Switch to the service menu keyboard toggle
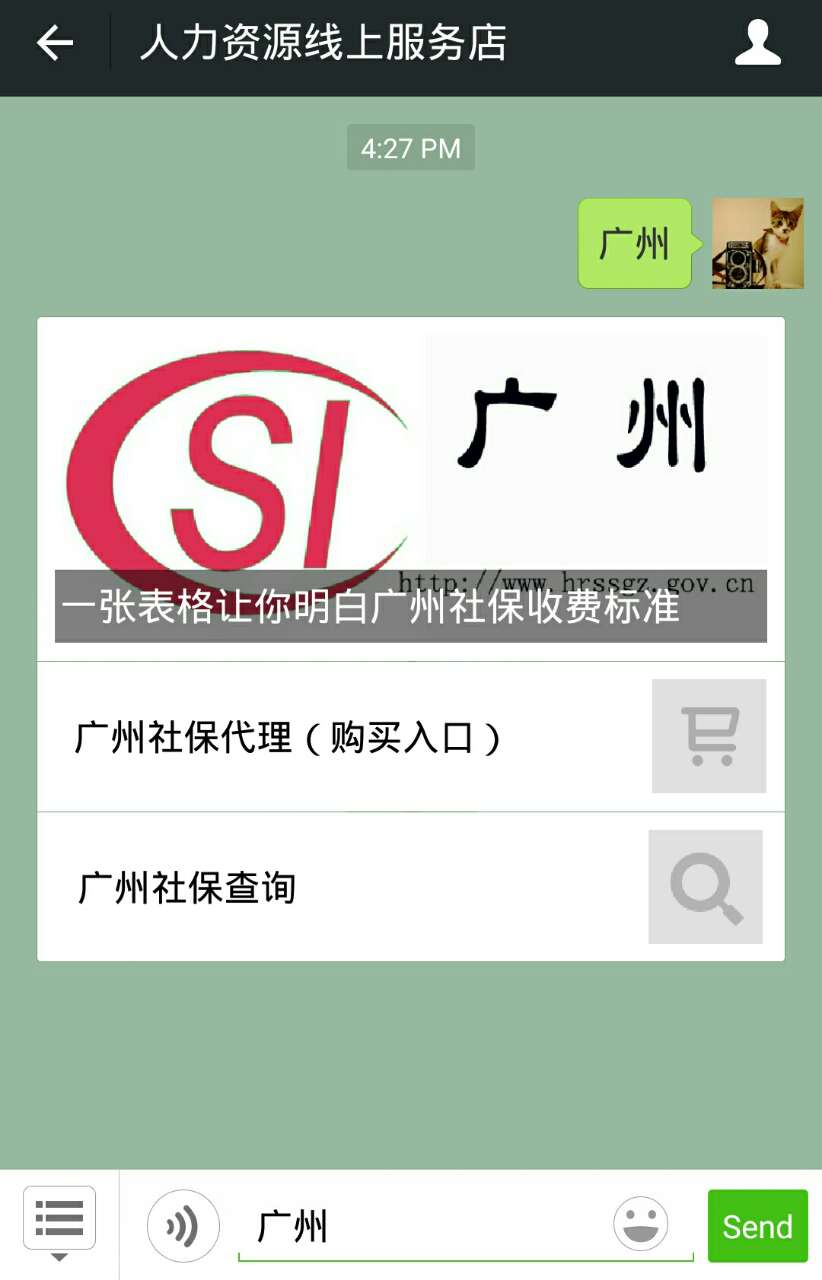 click(x=59, y=1222)
